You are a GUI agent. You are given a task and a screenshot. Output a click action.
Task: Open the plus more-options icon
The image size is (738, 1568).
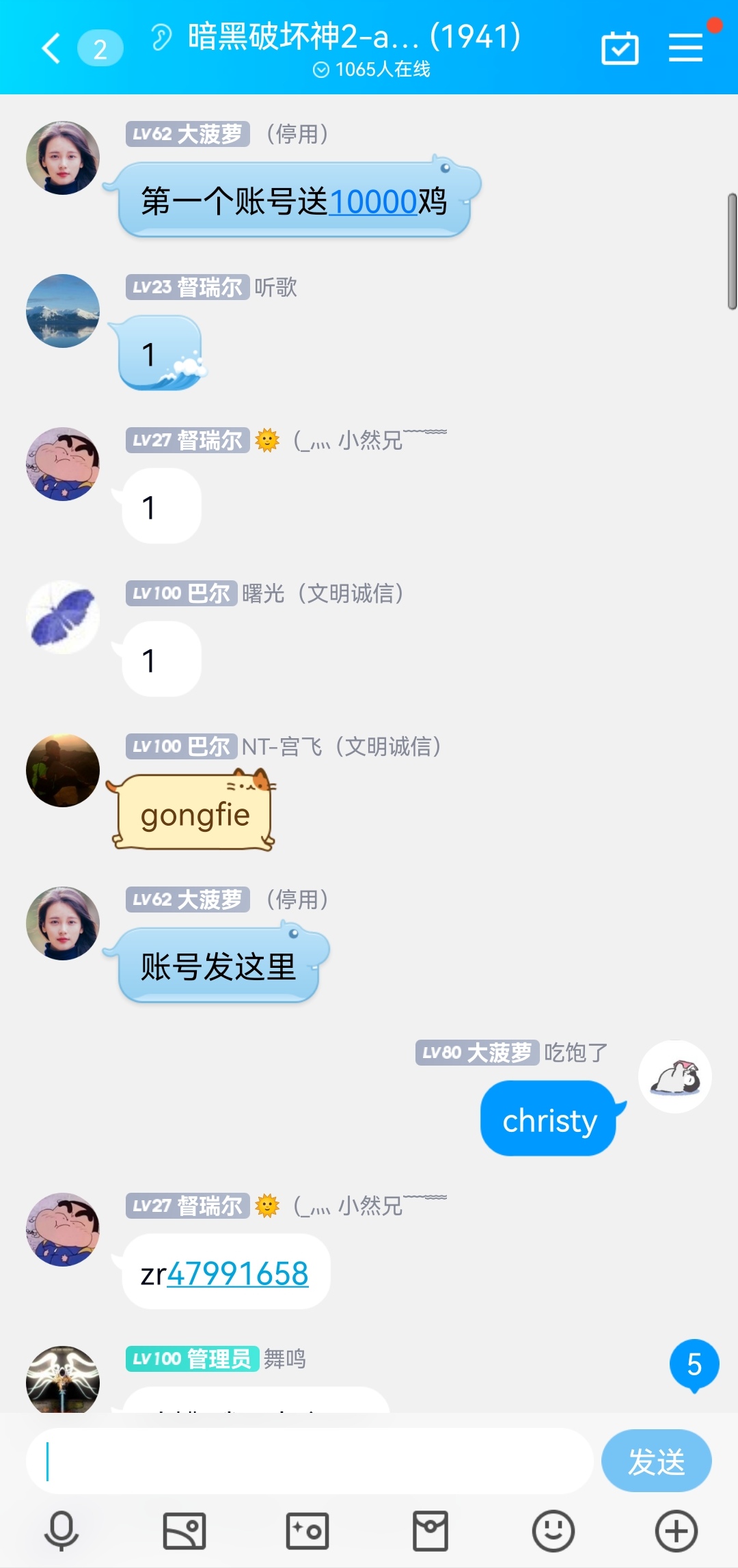[x=676, y=1530]
